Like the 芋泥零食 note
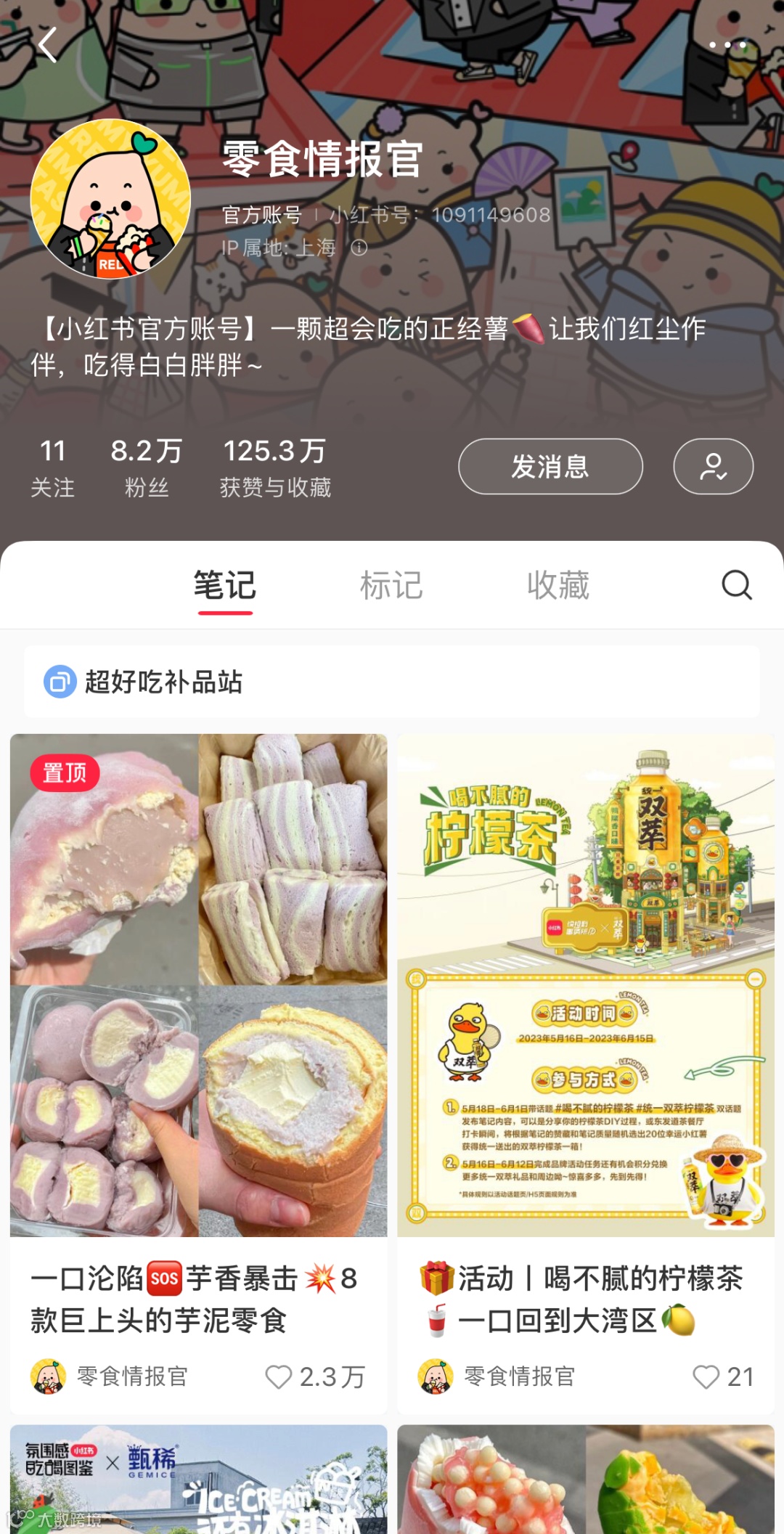This screenshot has width=784, height=1534. tap(279, 1376)
